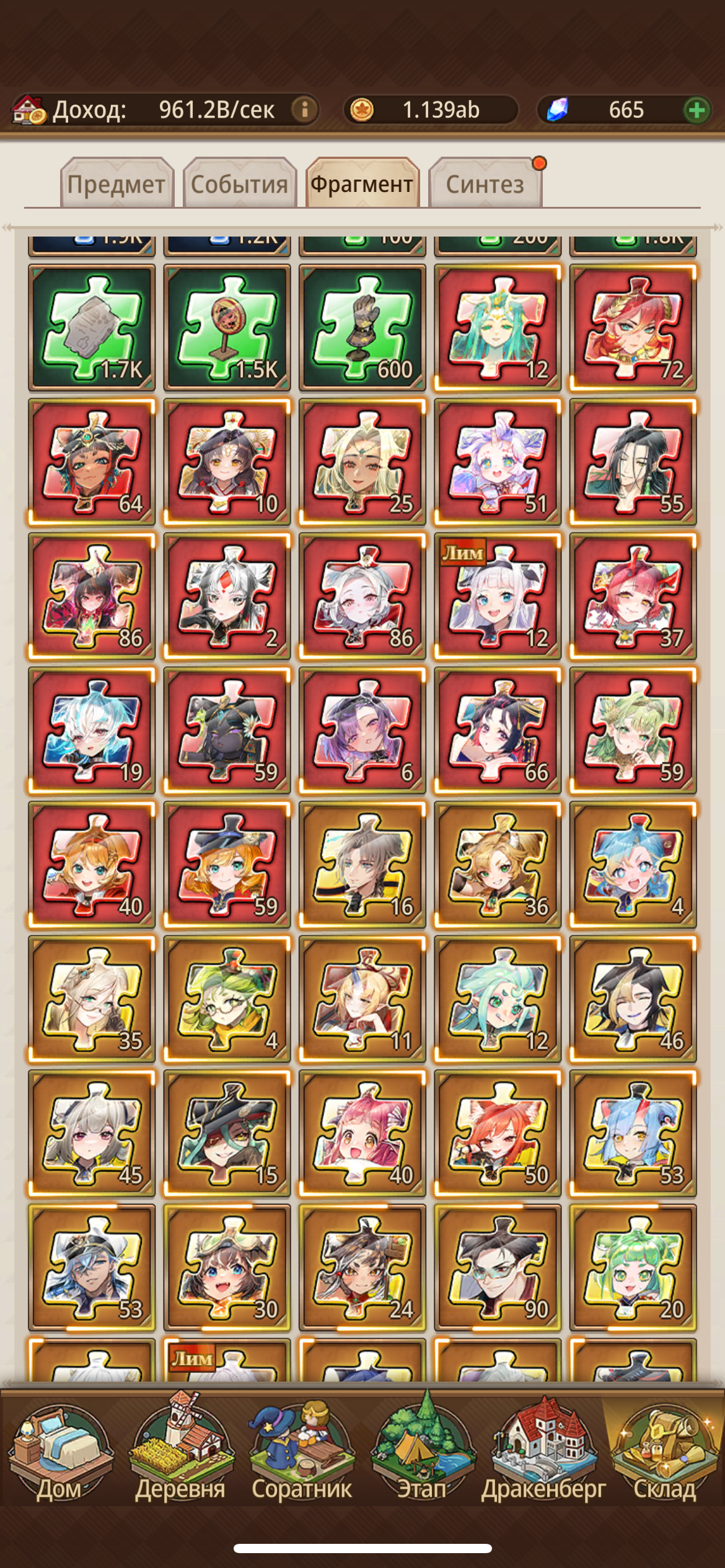This screenshot has width=725, height=1568.
Task: Select the glove fragment with 600
Action: click(x=362, y=328)
